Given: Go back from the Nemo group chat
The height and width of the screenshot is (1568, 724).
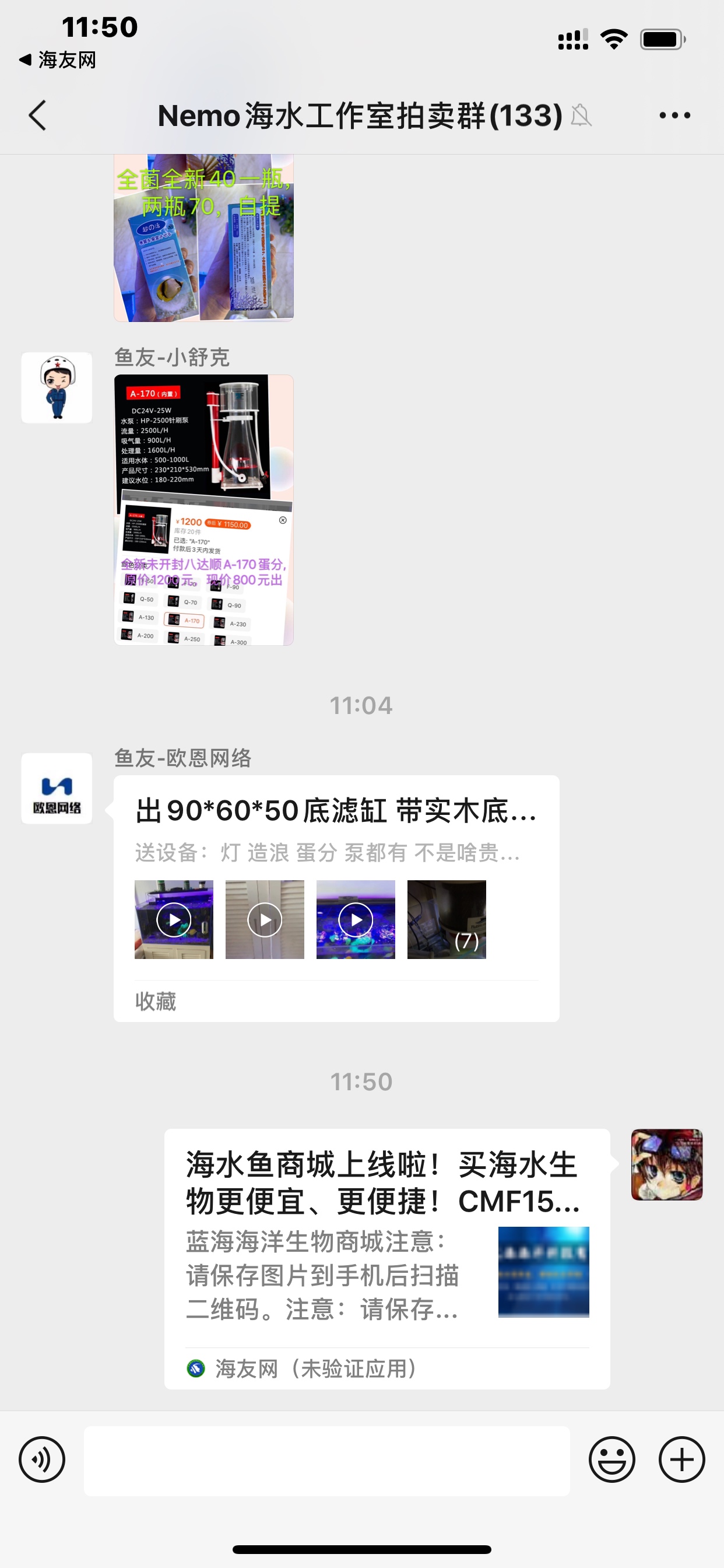Looking at the screenshot, I should coord(38,116).
